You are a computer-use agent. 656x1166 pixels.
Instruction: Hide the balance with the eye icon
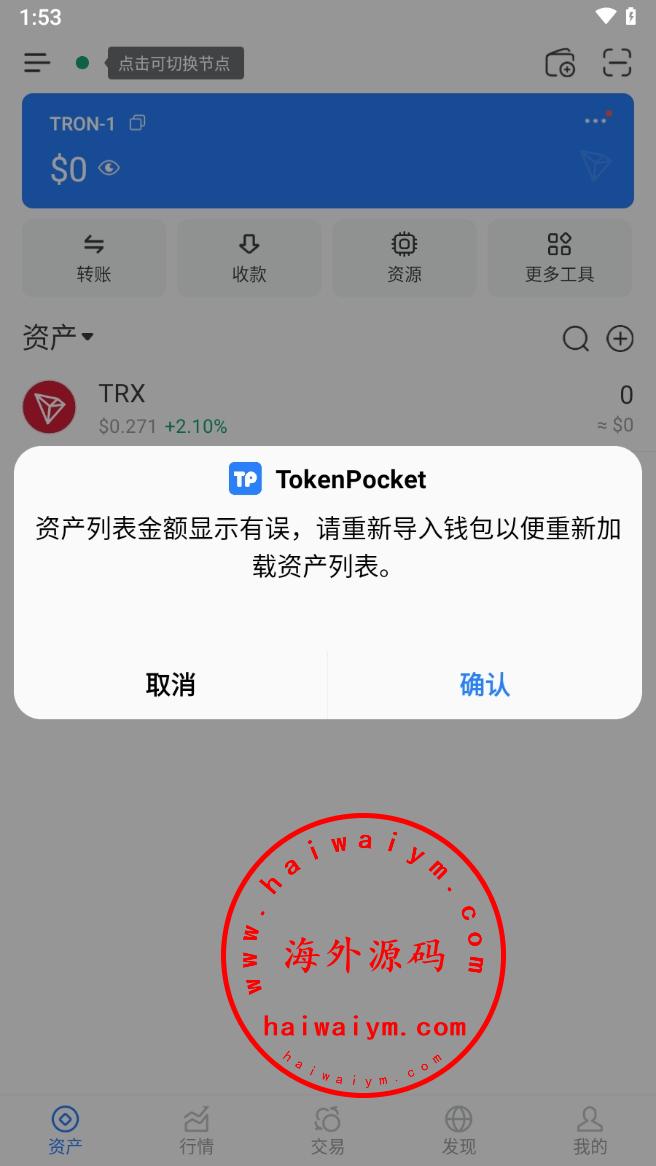click(x=109, y=168)
